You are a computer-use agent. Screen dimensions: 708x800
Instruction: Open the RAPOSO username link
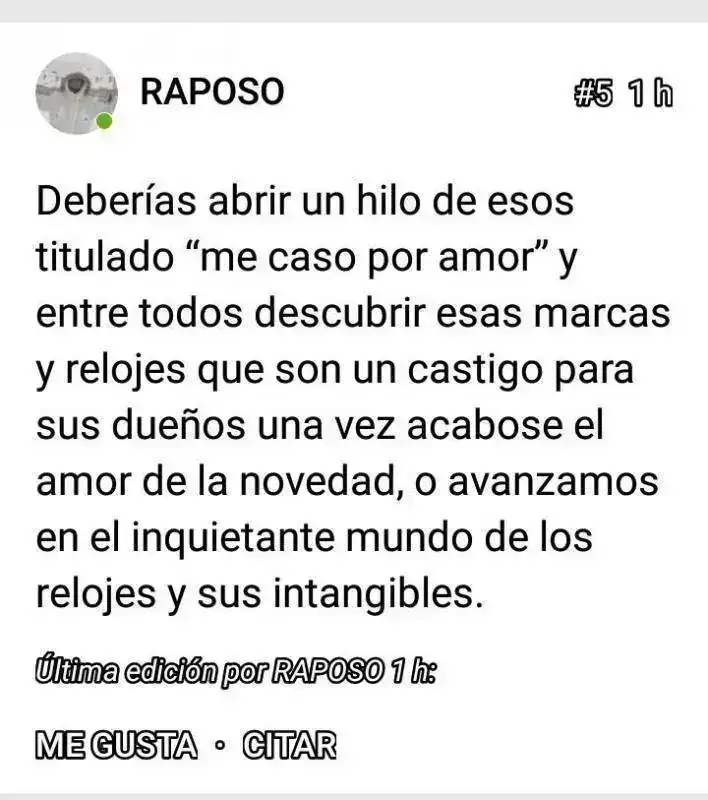[x=212, y=92]
